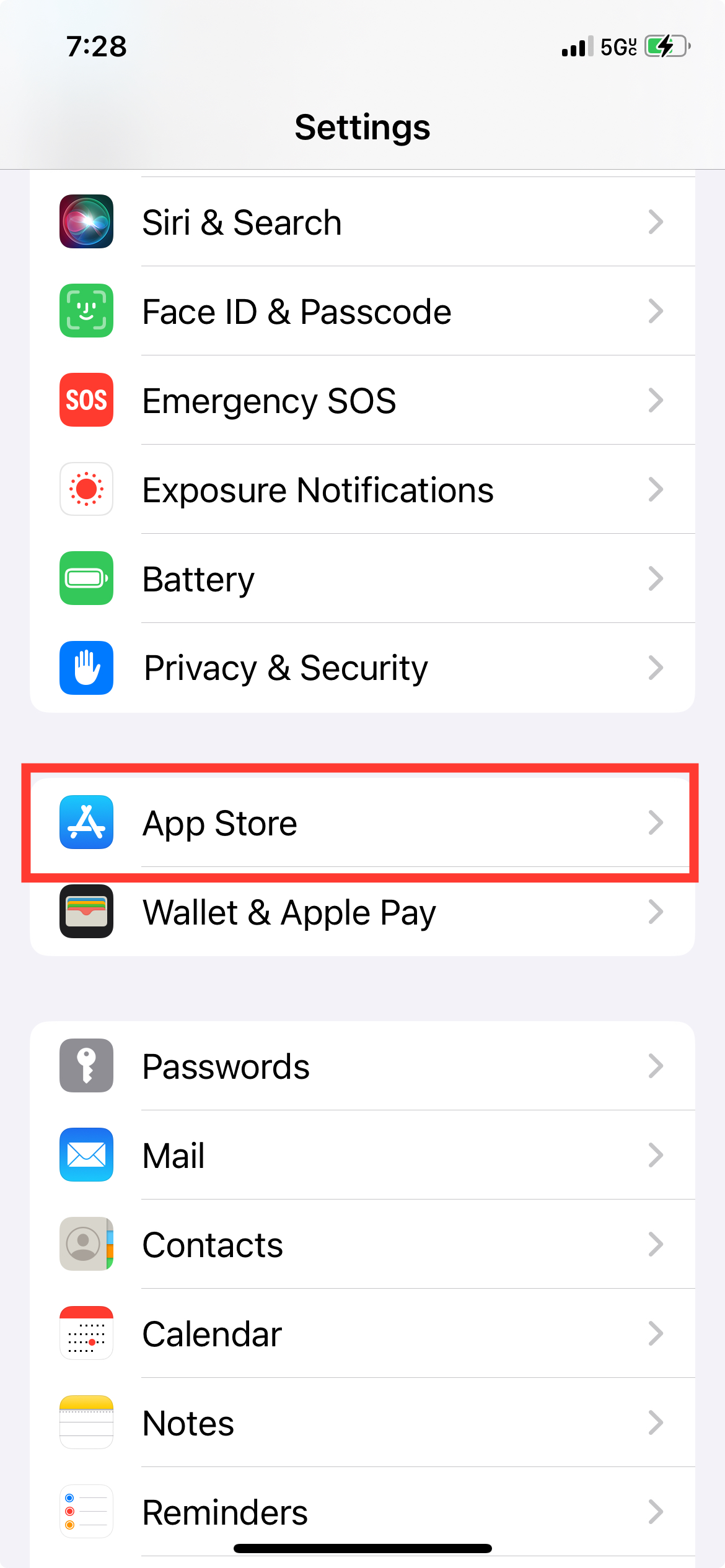
Task: Open Calendar settings
Action: 362,1333
